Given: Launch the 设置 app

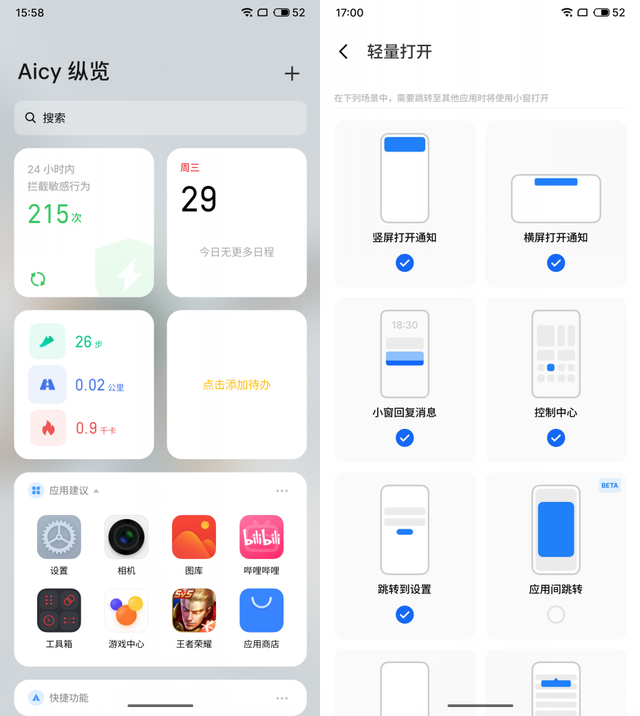Looking at the screenshot, I should tap(59, 538).
